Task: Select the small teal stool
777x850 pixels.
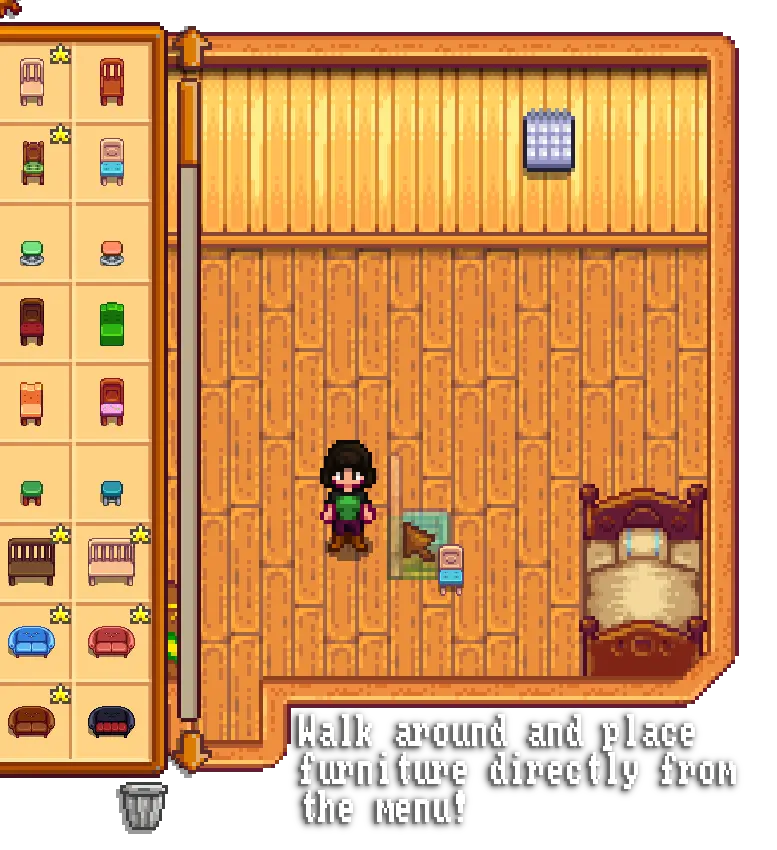Action: 112,492
